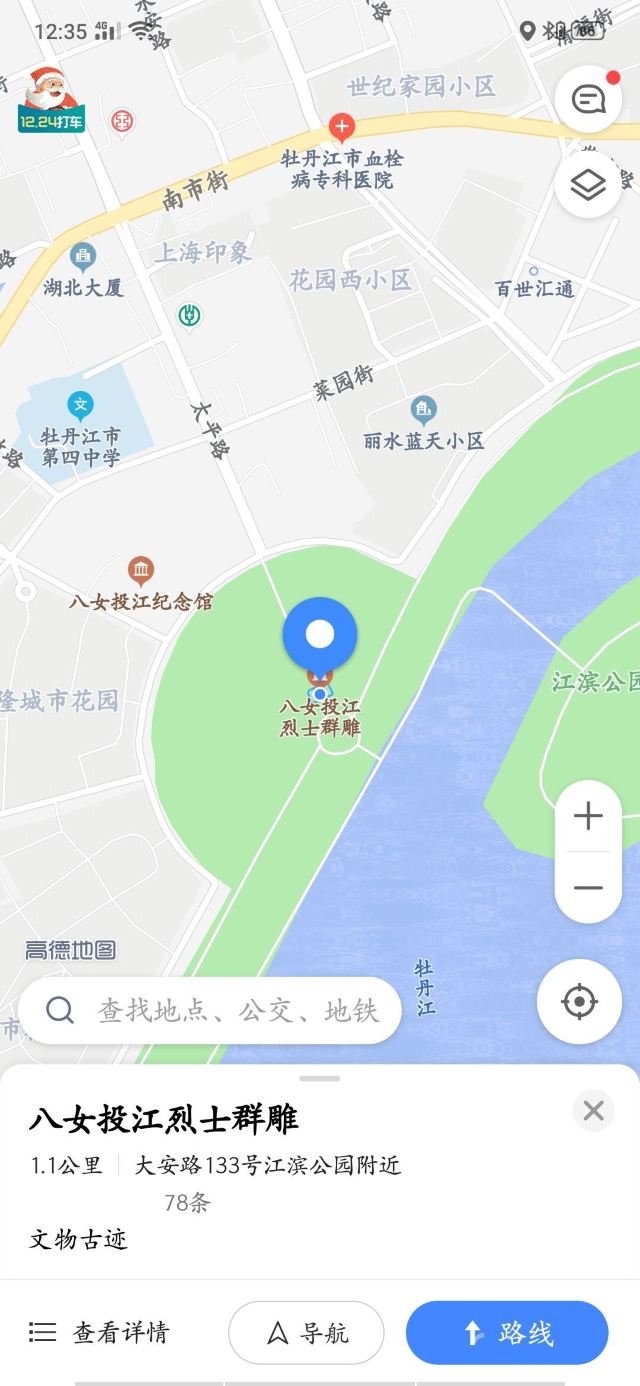Open 查看详情 for this place
Image resolution: width=640 pixels, height=1386 pixels.
[x=99, y=1332]
